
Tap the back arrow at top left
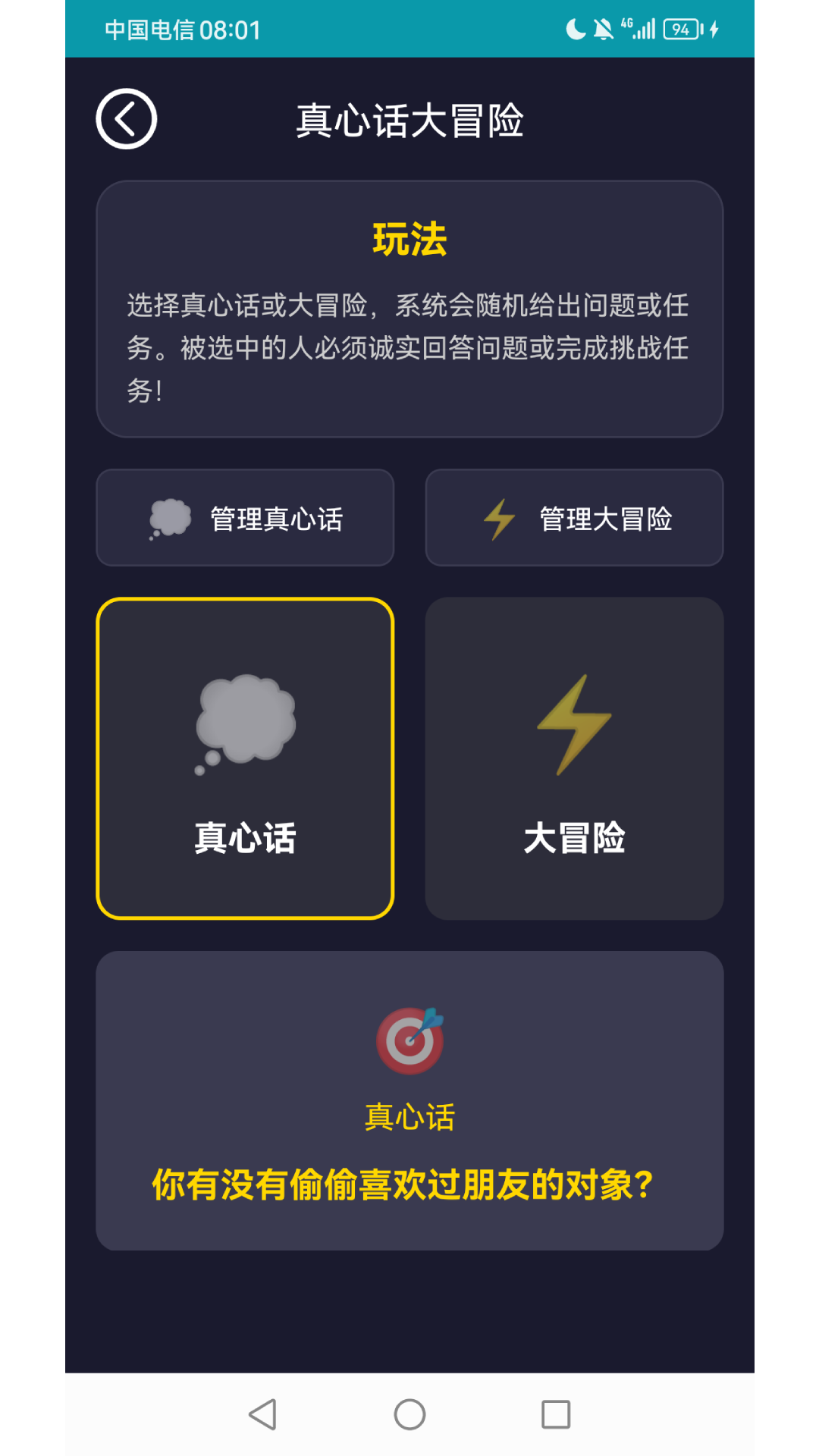click(x=127, y=118)
